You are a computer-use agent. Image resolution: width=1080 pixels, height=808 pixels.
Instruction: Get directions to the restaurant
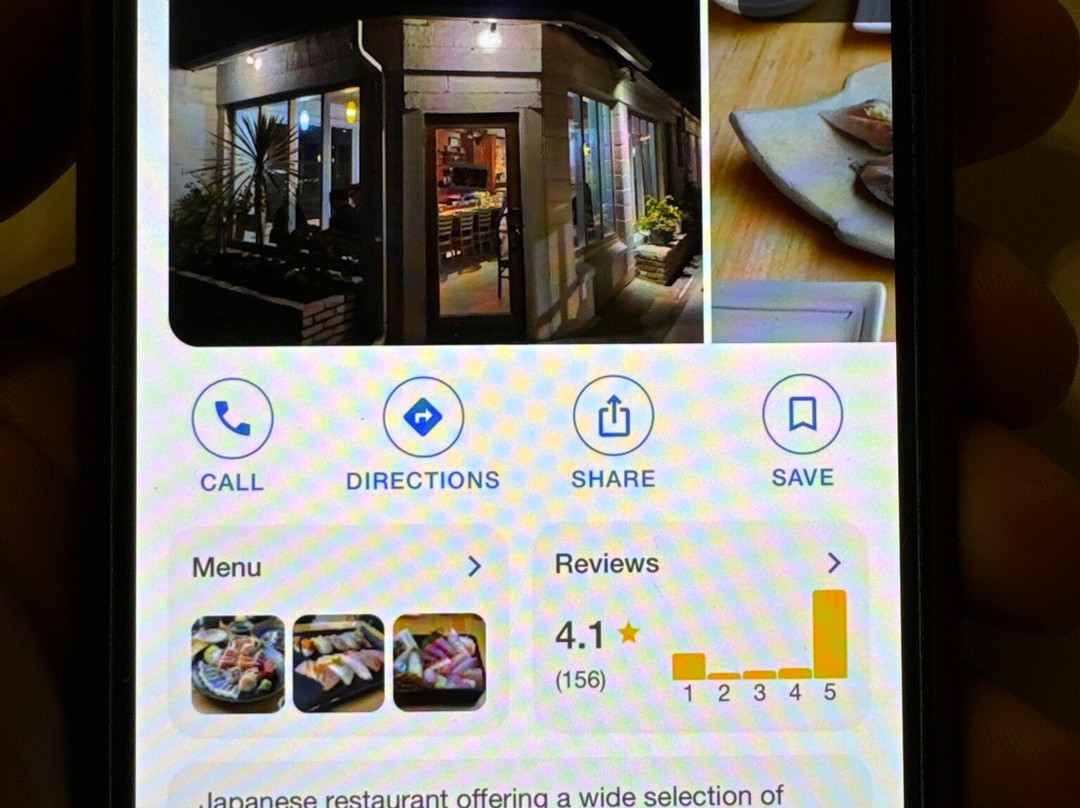click(x=423, y=418)
